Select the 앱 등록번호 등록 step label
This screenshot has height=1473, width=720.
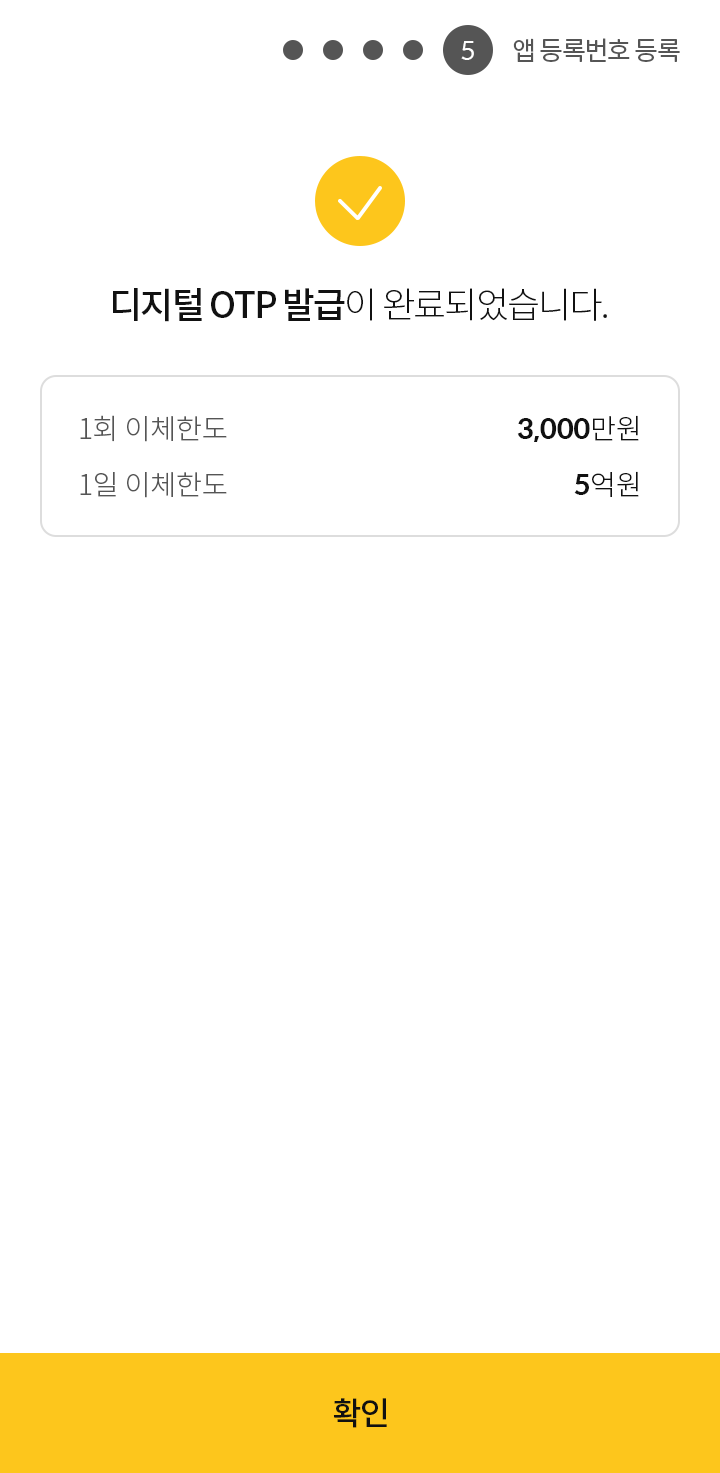595,51
